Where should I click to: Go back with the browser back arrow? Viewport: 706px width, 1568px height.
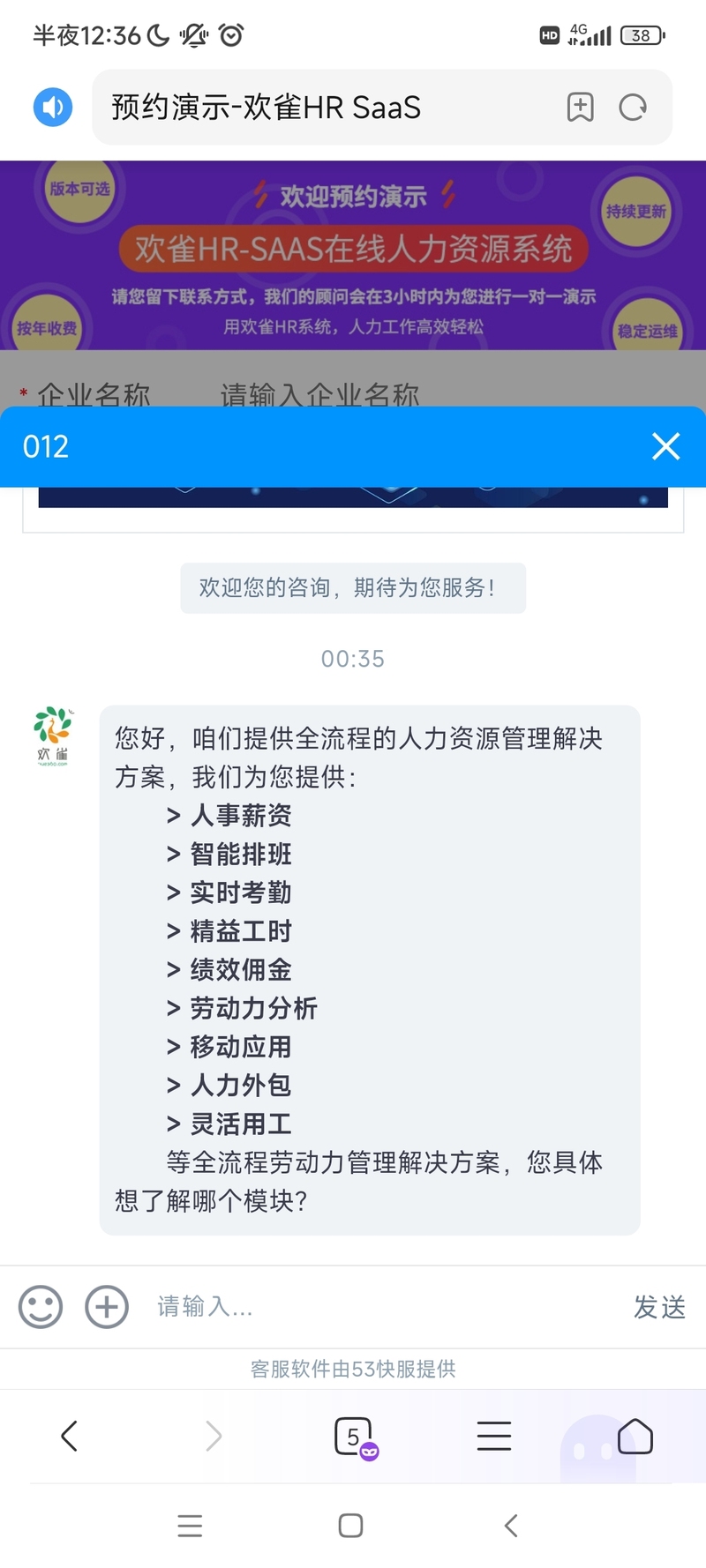70,1436
